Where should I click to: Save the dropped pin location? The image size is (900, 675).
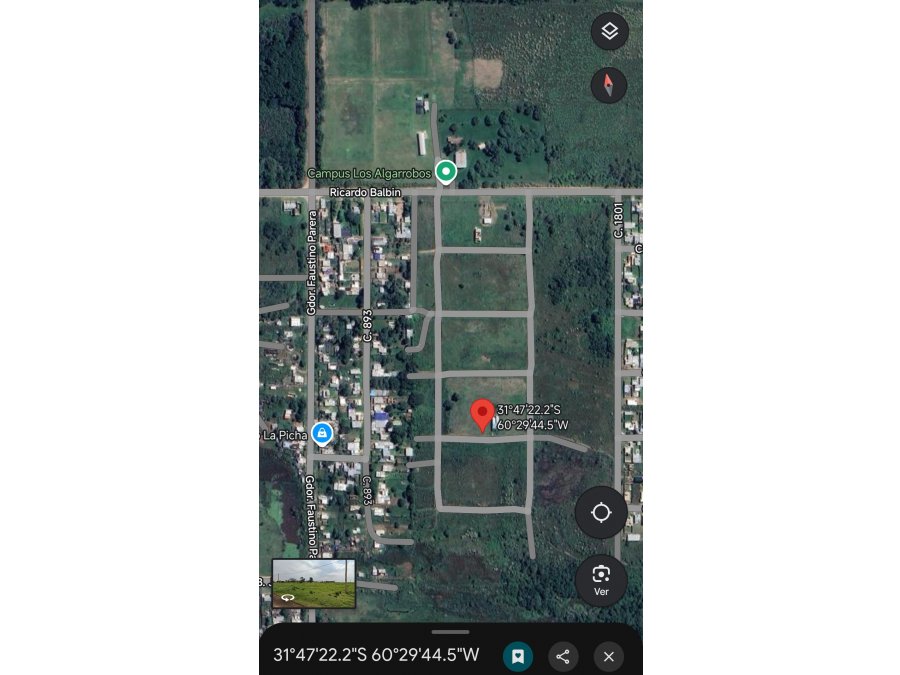pos(518,656)
